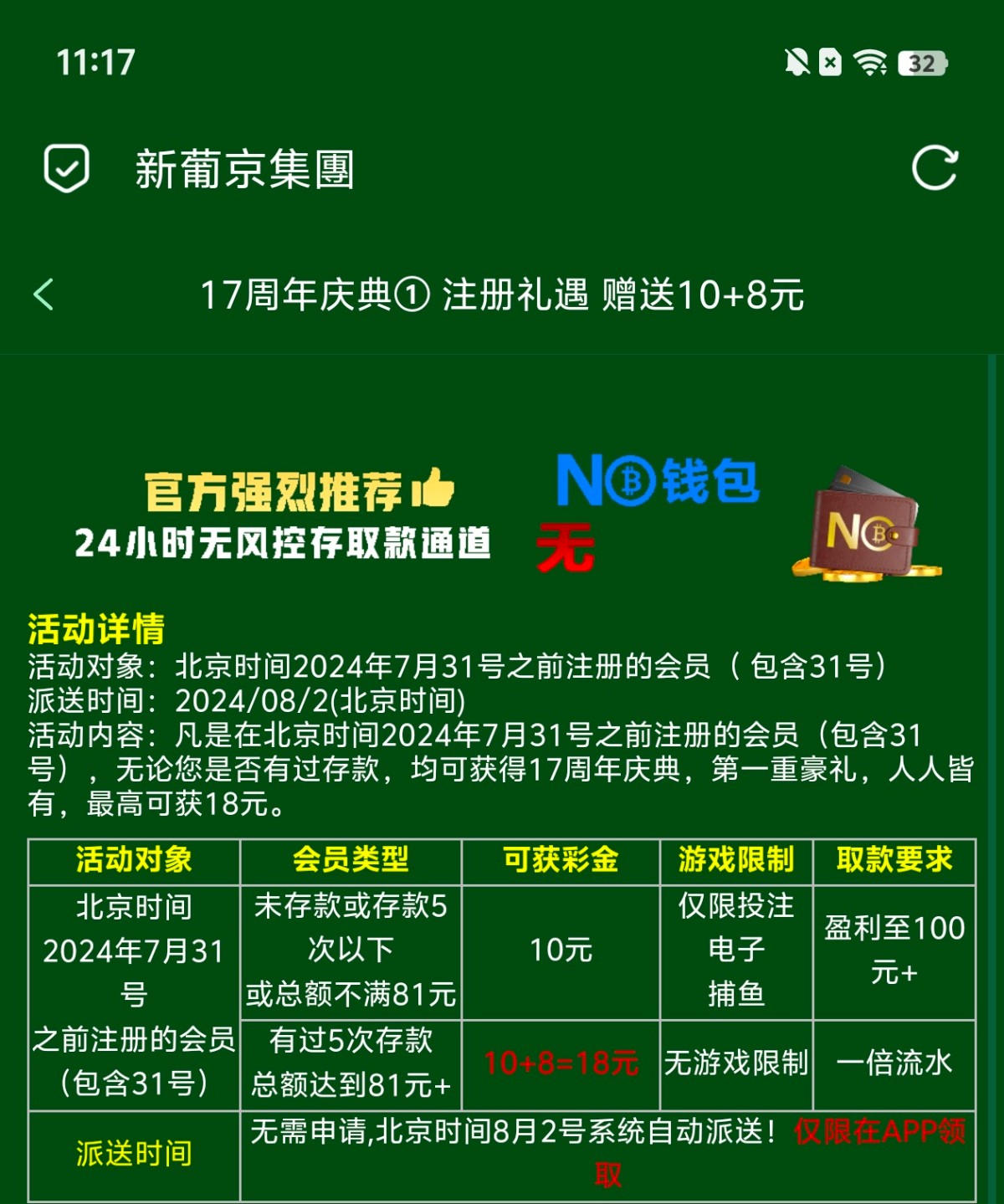The height and width of the screenshot is (1204, 1004).
Task: Reload the page with the refresh icon
Action: click(934, 168)
